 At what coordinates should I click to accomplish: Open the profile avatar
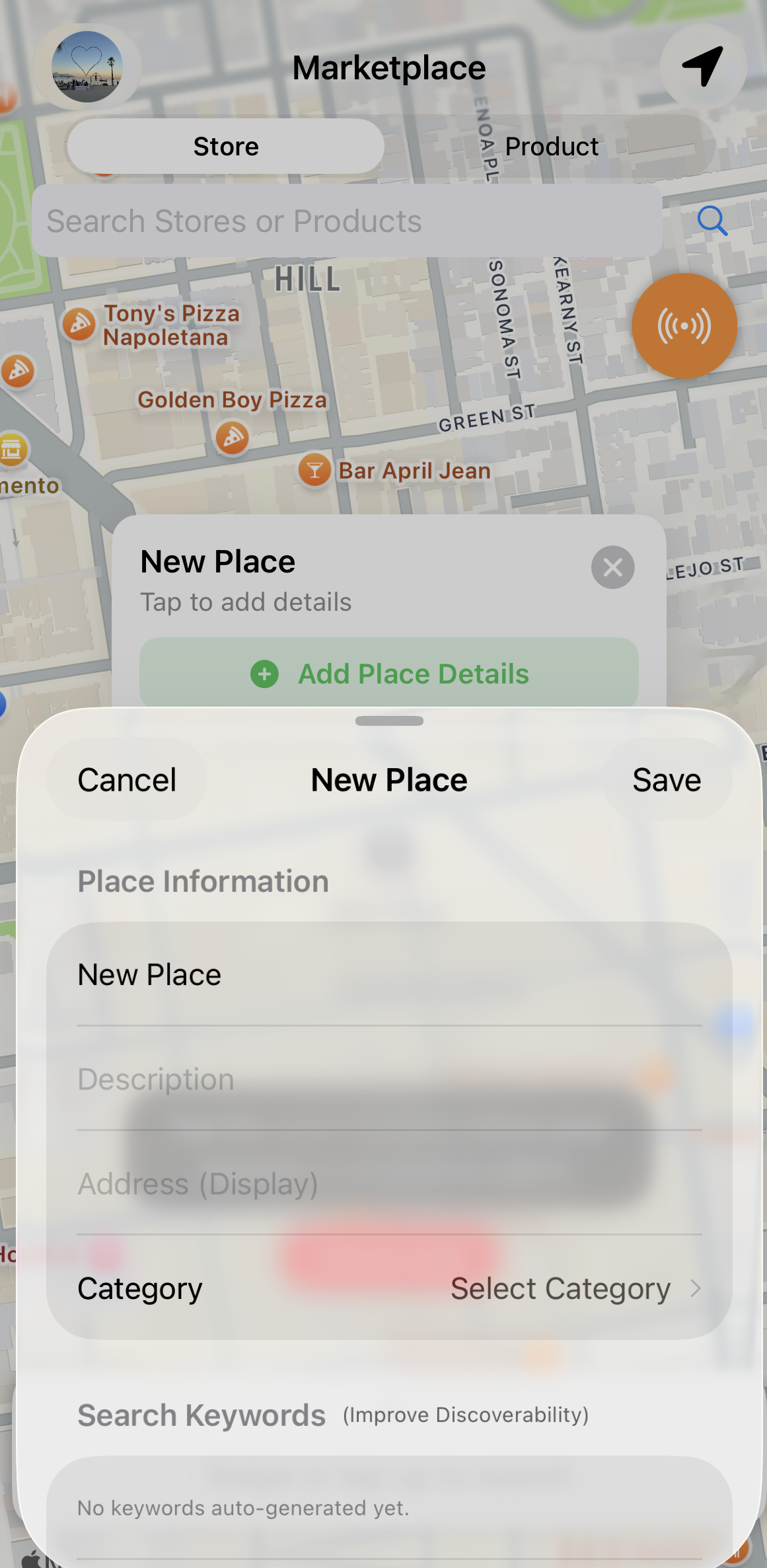87,67
